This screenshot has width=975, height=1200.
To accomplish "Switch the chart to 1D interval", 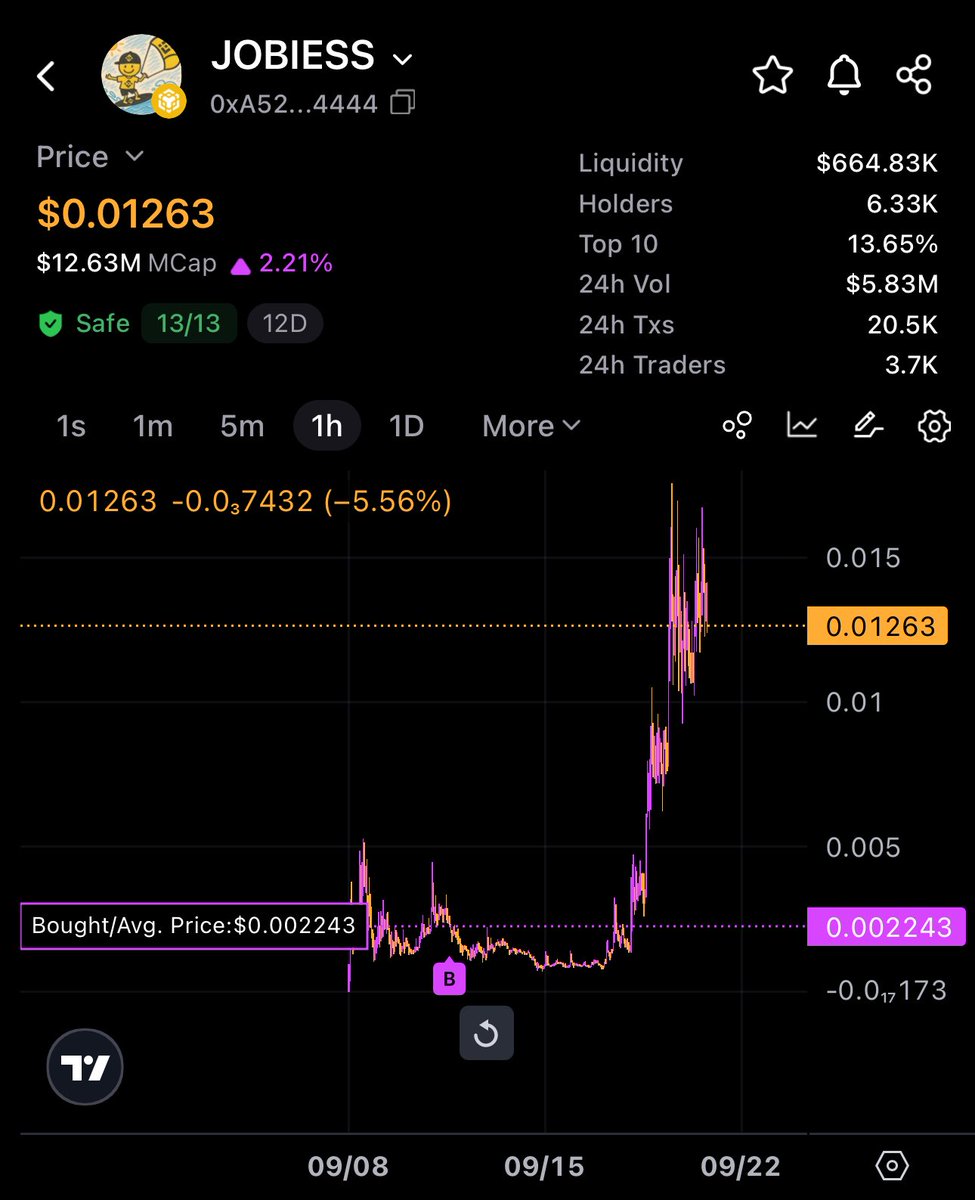I will click(406, 426).
